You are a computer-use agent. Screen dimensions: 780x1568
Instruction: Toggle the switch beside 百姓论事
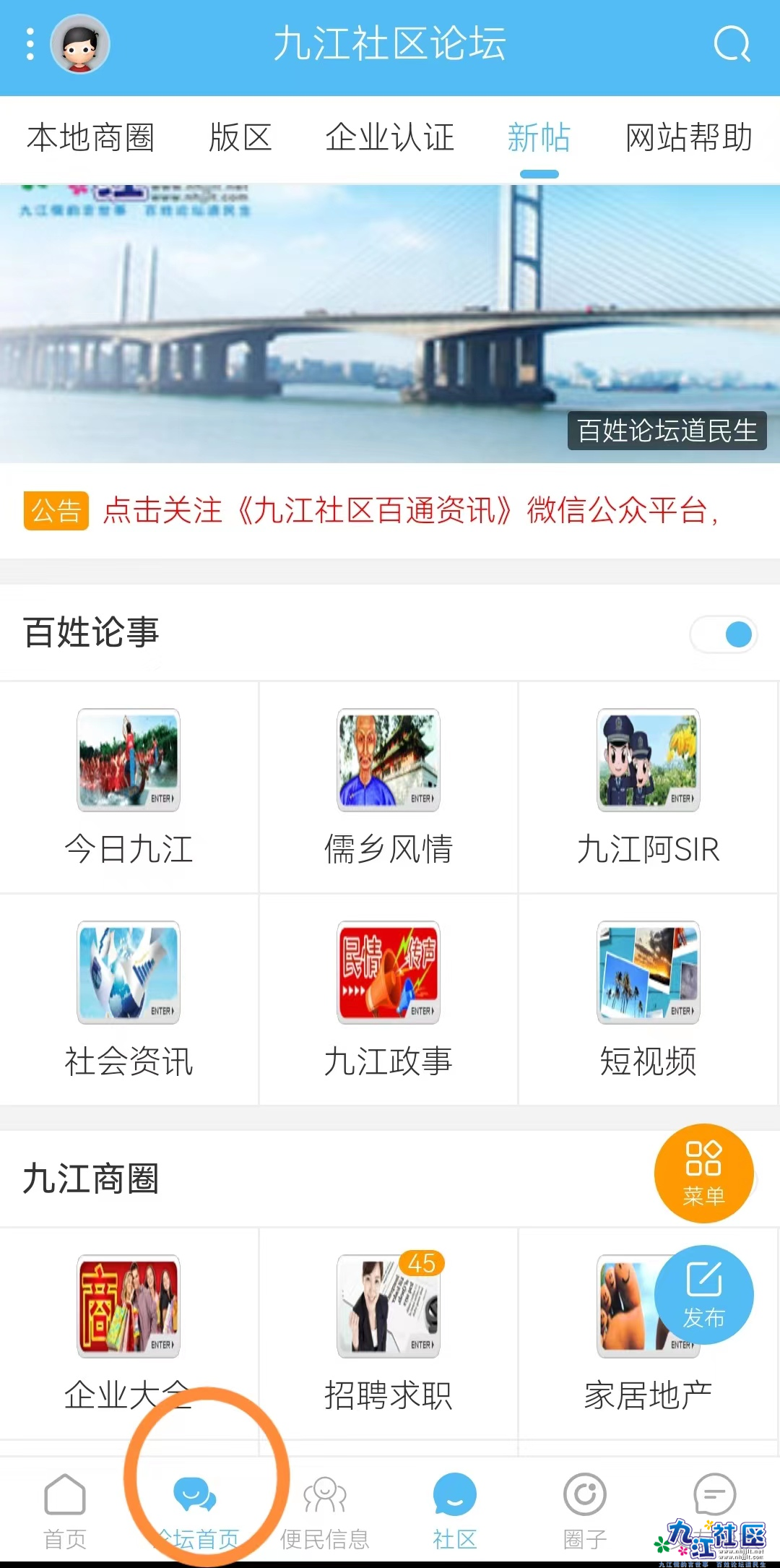point(723,634)
